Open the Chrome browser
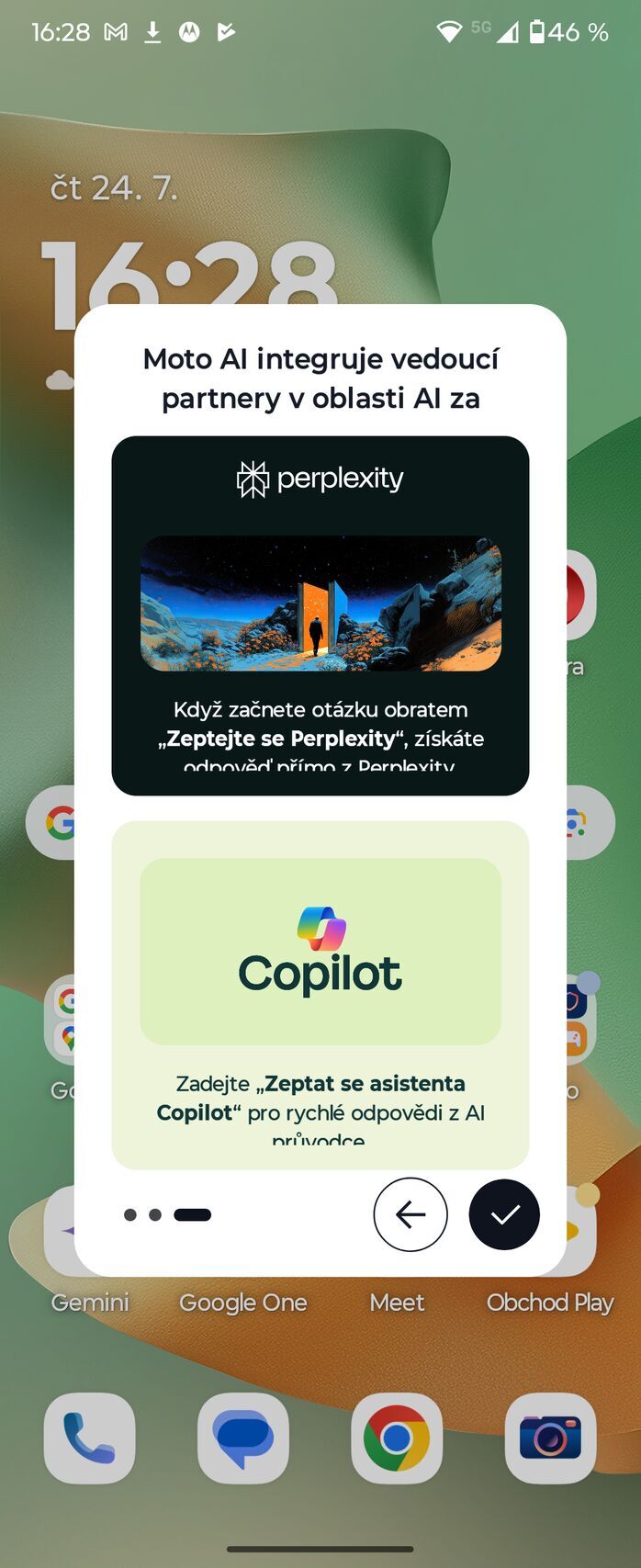 click(397, 1438)
